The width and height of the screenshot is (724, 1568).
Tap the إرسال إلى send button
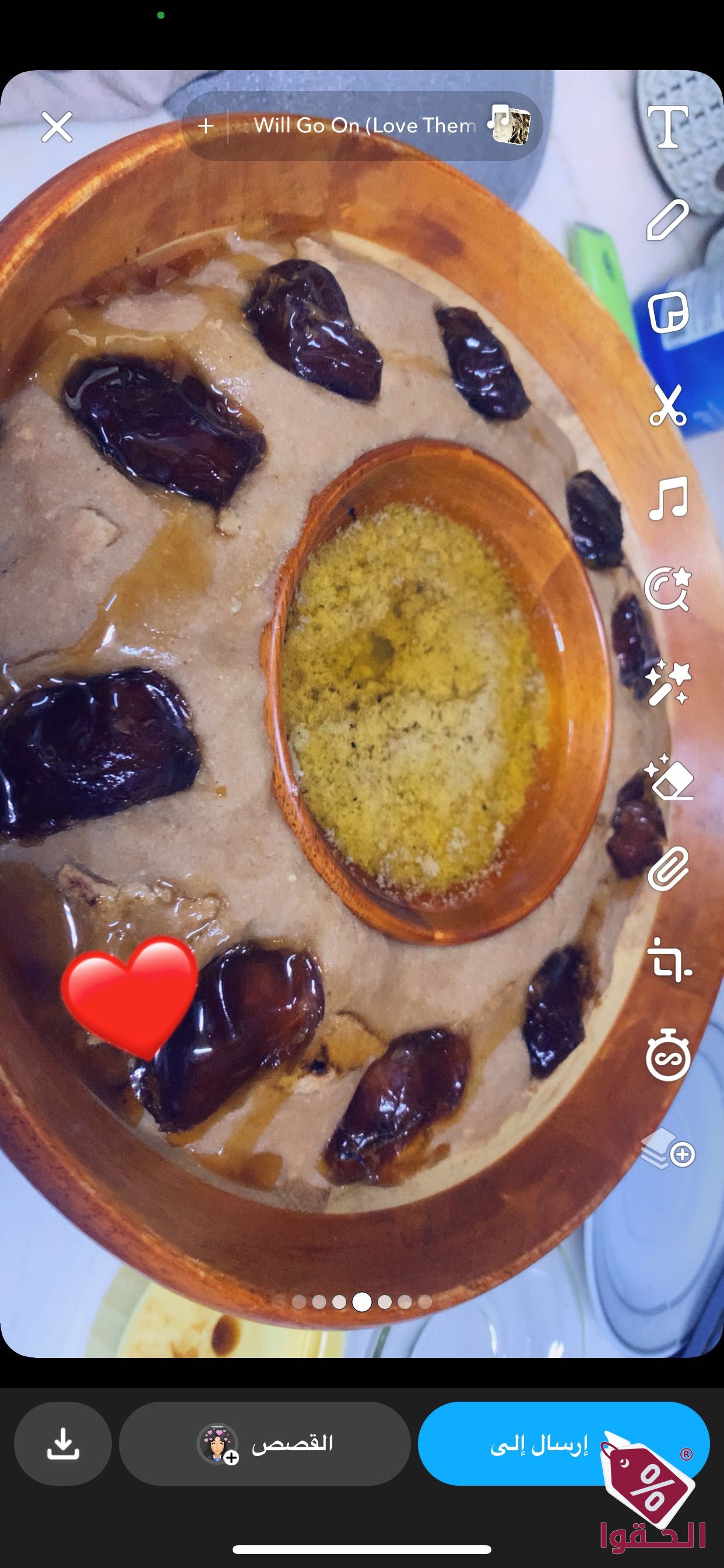[539, 1443]
